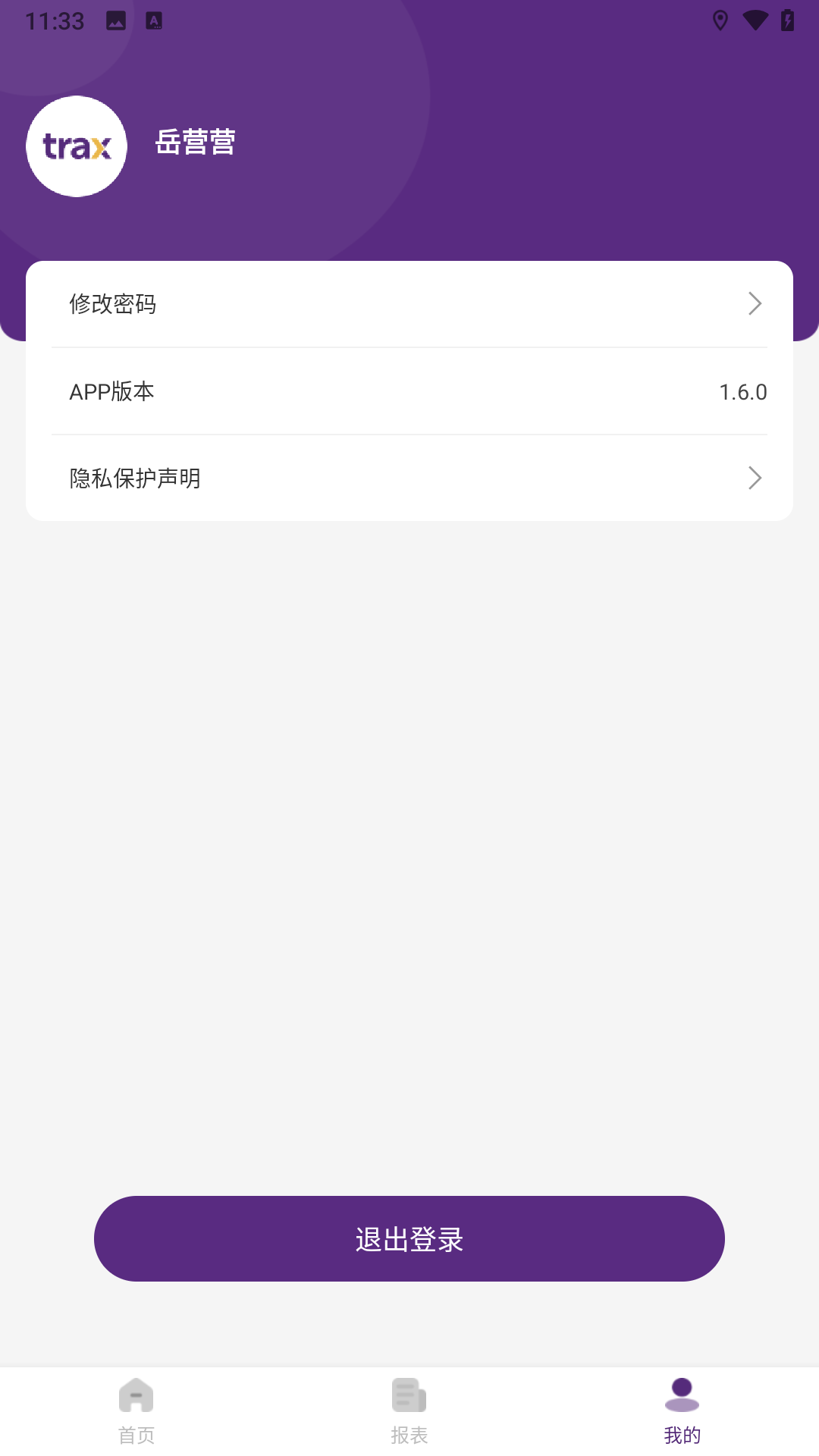Open the 修改密码 row
Screen dimensions: 819x1456
409,304
